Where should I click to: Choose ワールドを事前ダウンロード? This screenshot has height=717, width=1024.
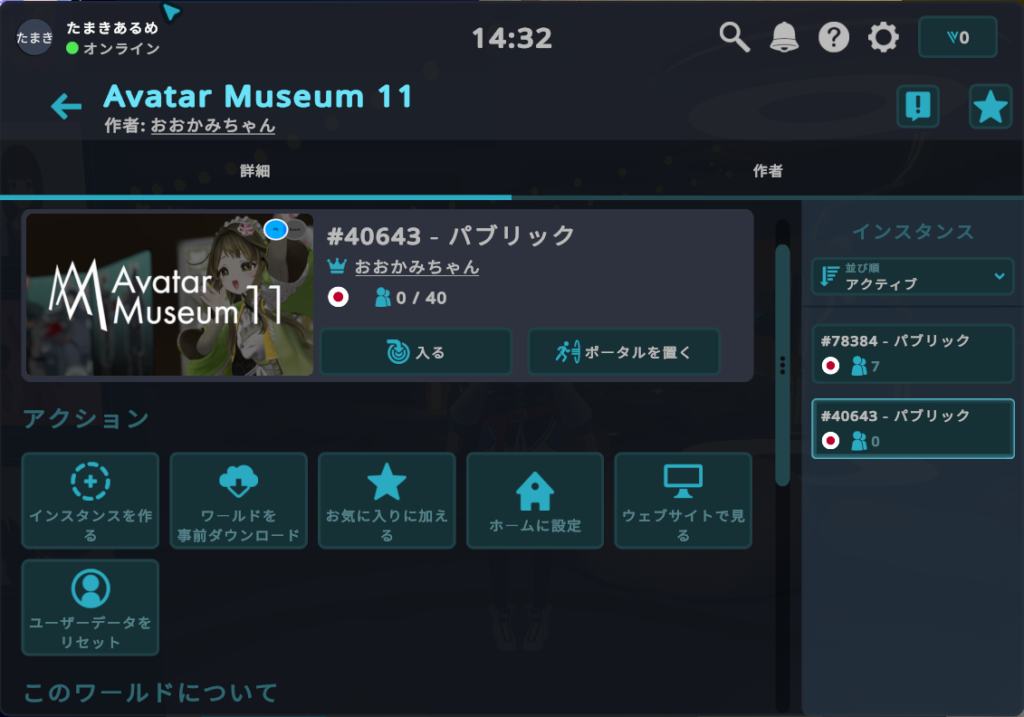pyautogui.click(x=238, y=500)
